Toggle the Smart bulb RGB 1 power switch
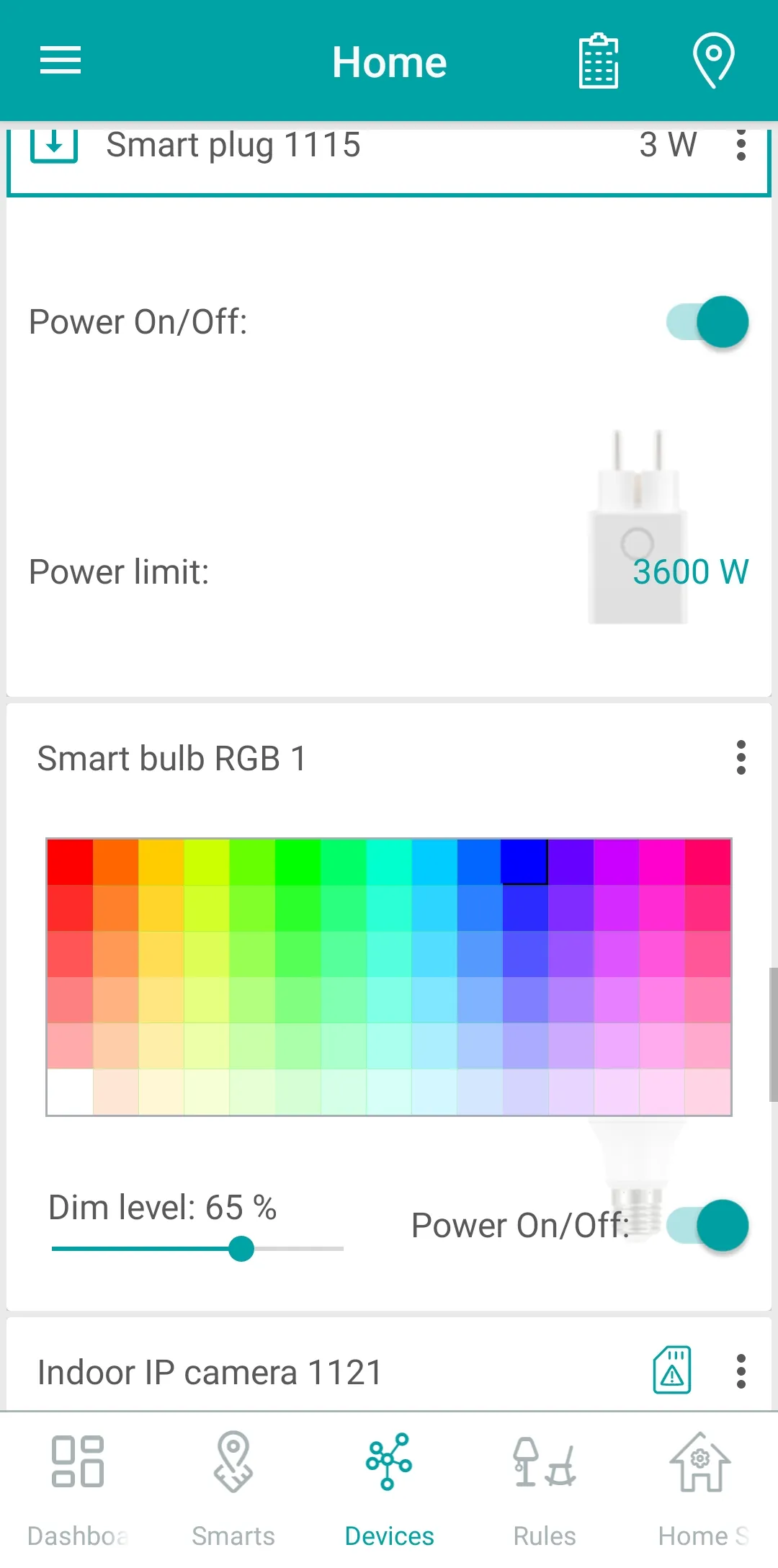Image resolution: width=778 pixels, height=1568 pixels. point(708,1225)
